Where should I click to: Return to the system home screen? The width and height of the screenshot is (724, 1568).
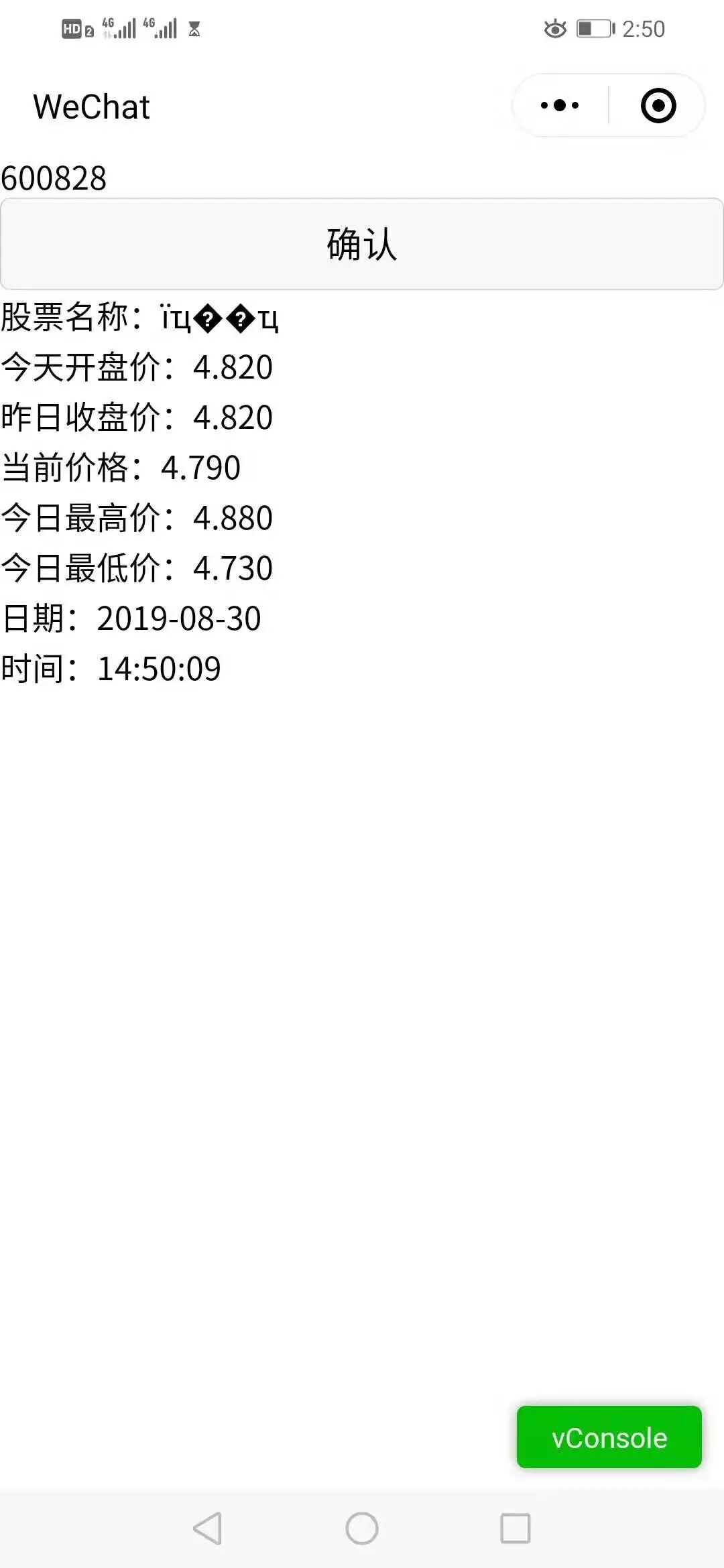(362, 1528)
